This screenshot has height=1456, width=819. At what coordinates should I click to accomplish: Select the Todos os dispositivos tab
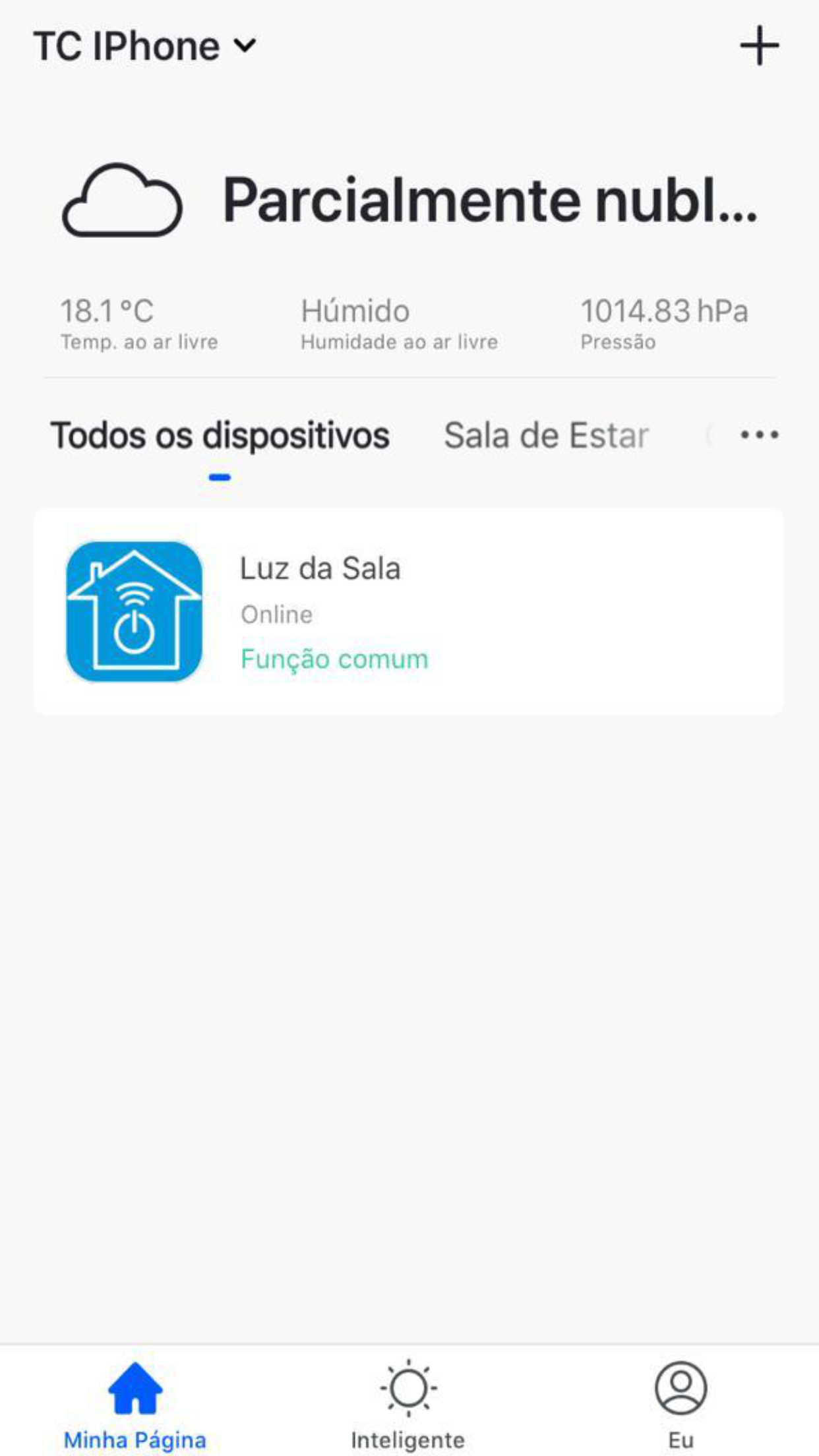[x=220, y=435]
